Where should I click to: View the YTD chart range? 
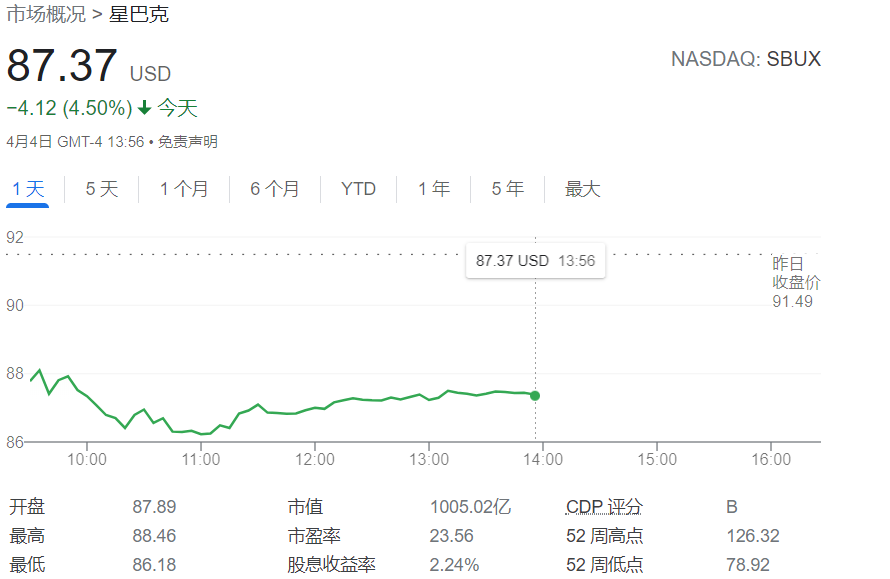(358, 189)
